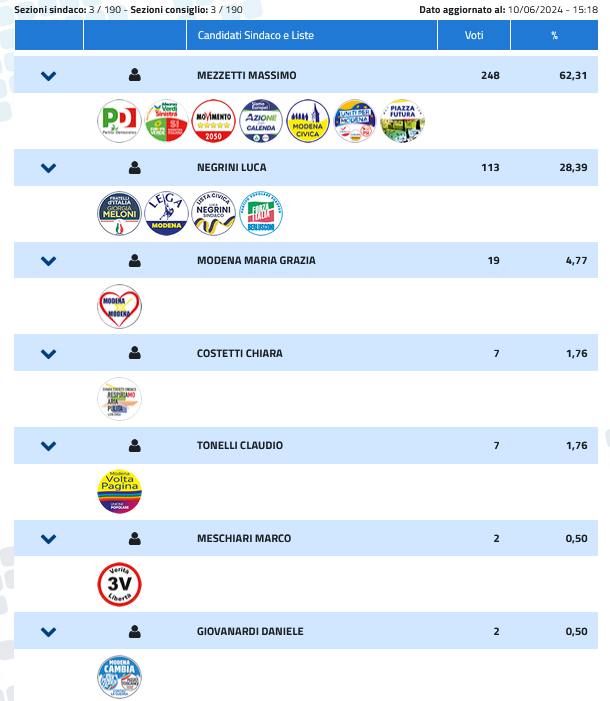This screenshot has height=701, width=610.
Task: Open details for Modena Maria Grazia
Action: [x=48, y=261]
